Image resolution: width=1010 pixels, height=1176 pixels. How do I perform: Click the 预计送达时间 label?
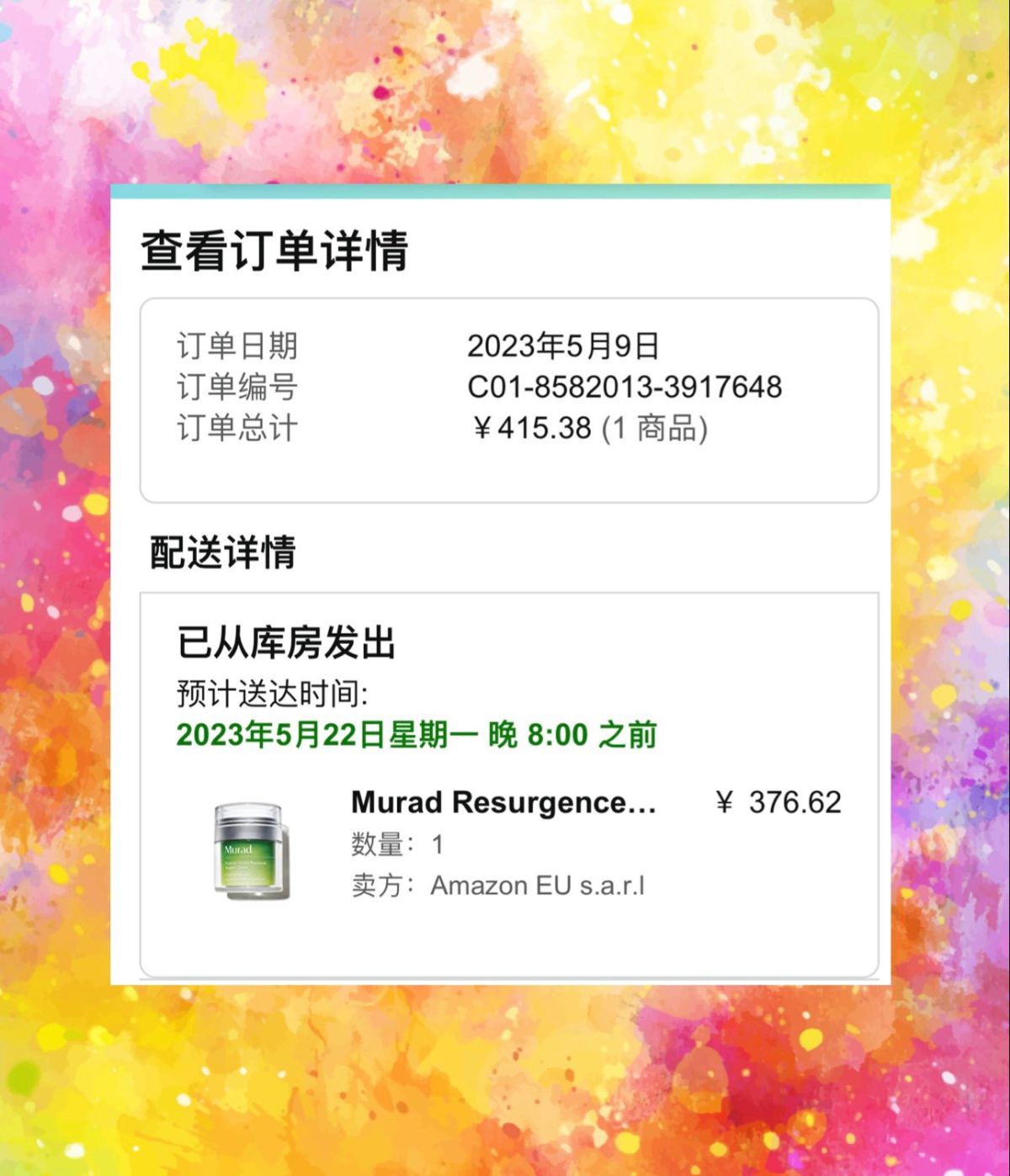pos(269,691)
